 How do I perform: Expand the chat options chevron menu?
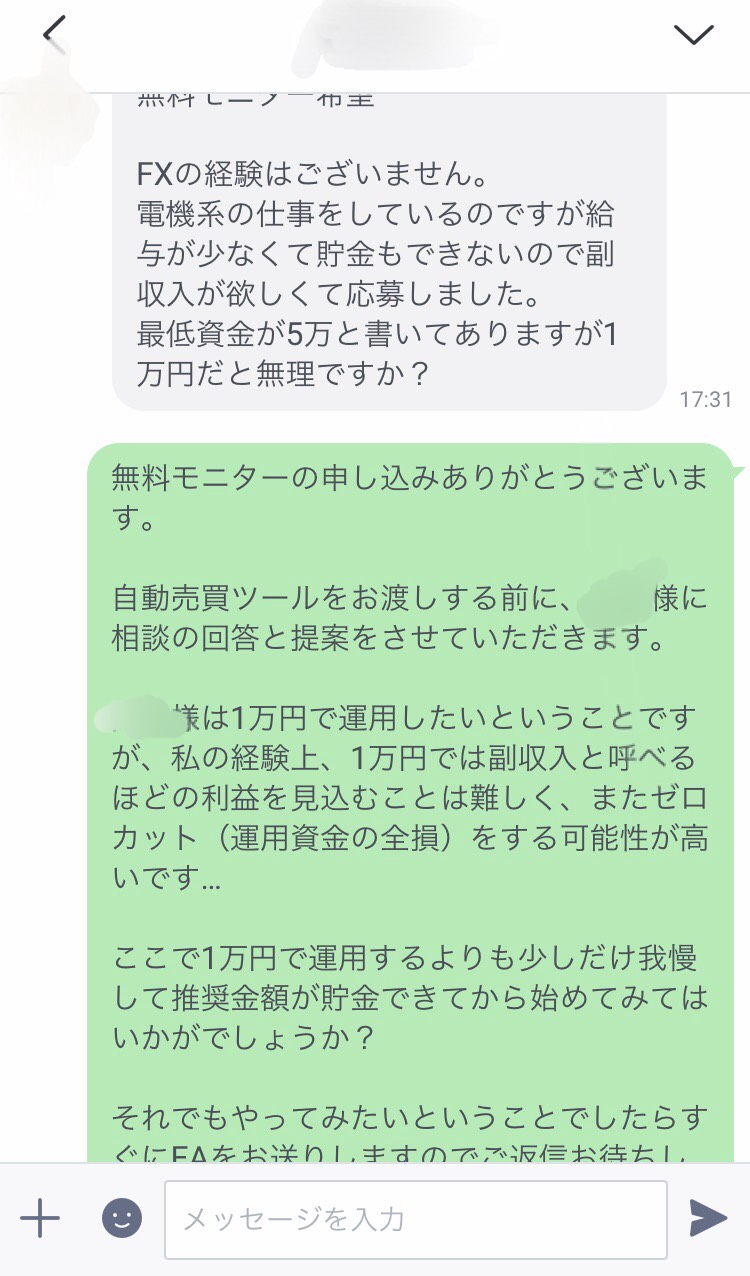693,33
